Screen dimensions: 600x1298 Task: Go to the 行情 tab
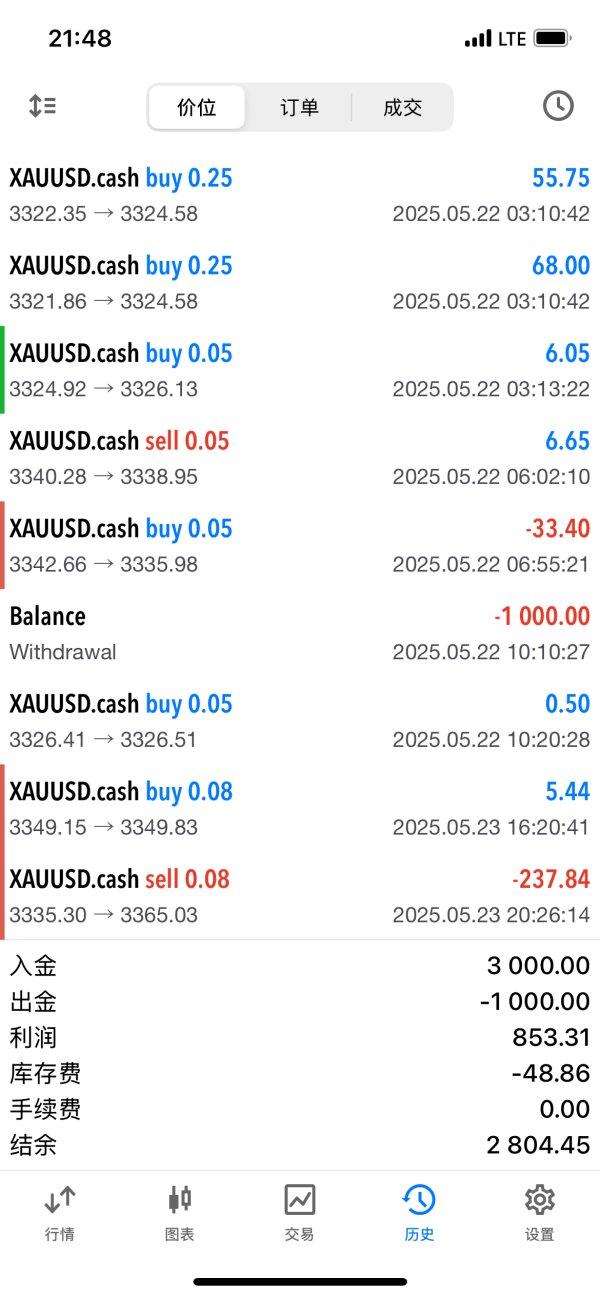(60, 1213)
